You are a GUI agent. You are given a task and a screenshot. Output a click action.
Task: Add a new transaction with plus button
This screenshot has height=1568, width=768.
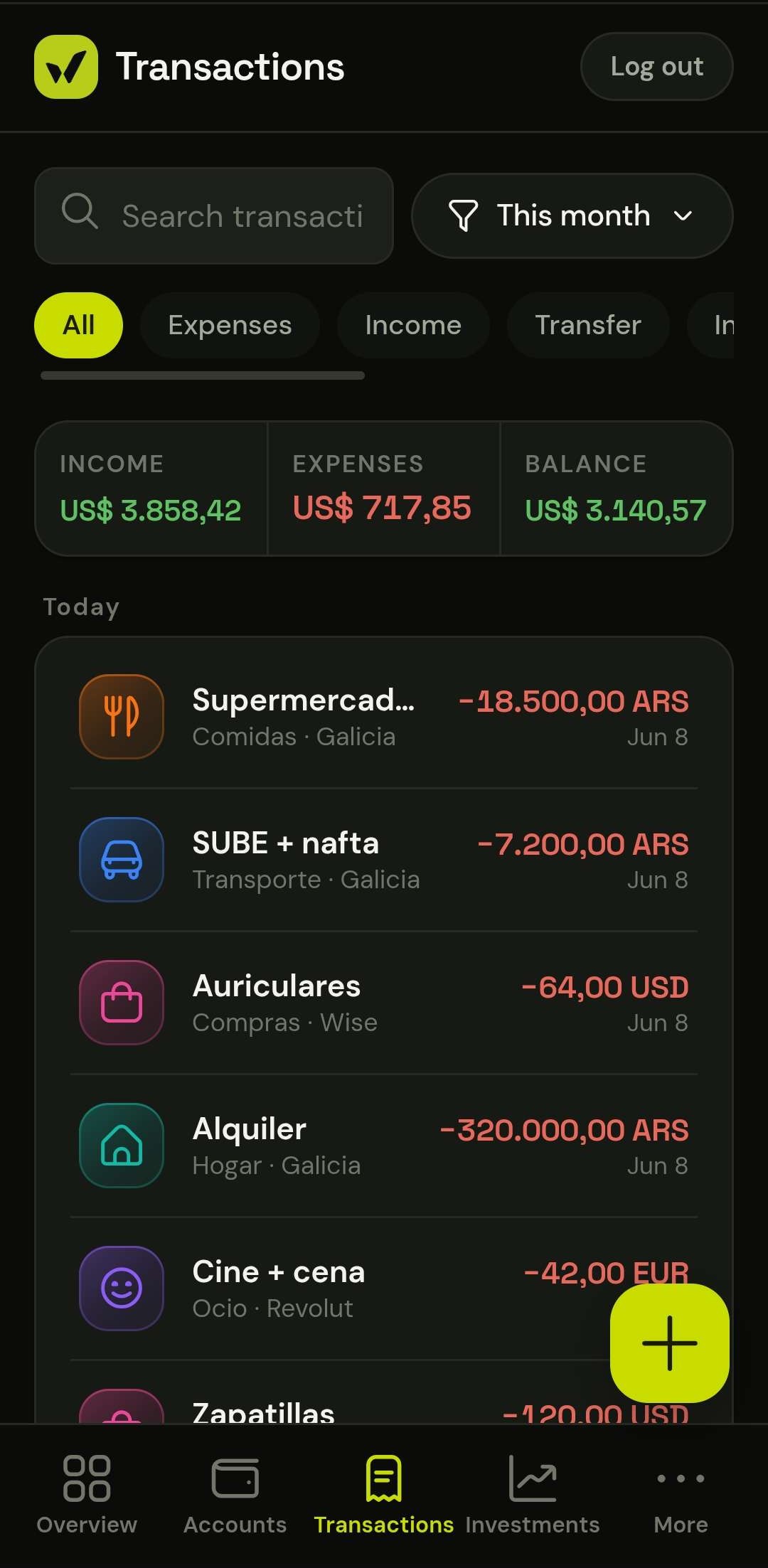[670, 1343]
